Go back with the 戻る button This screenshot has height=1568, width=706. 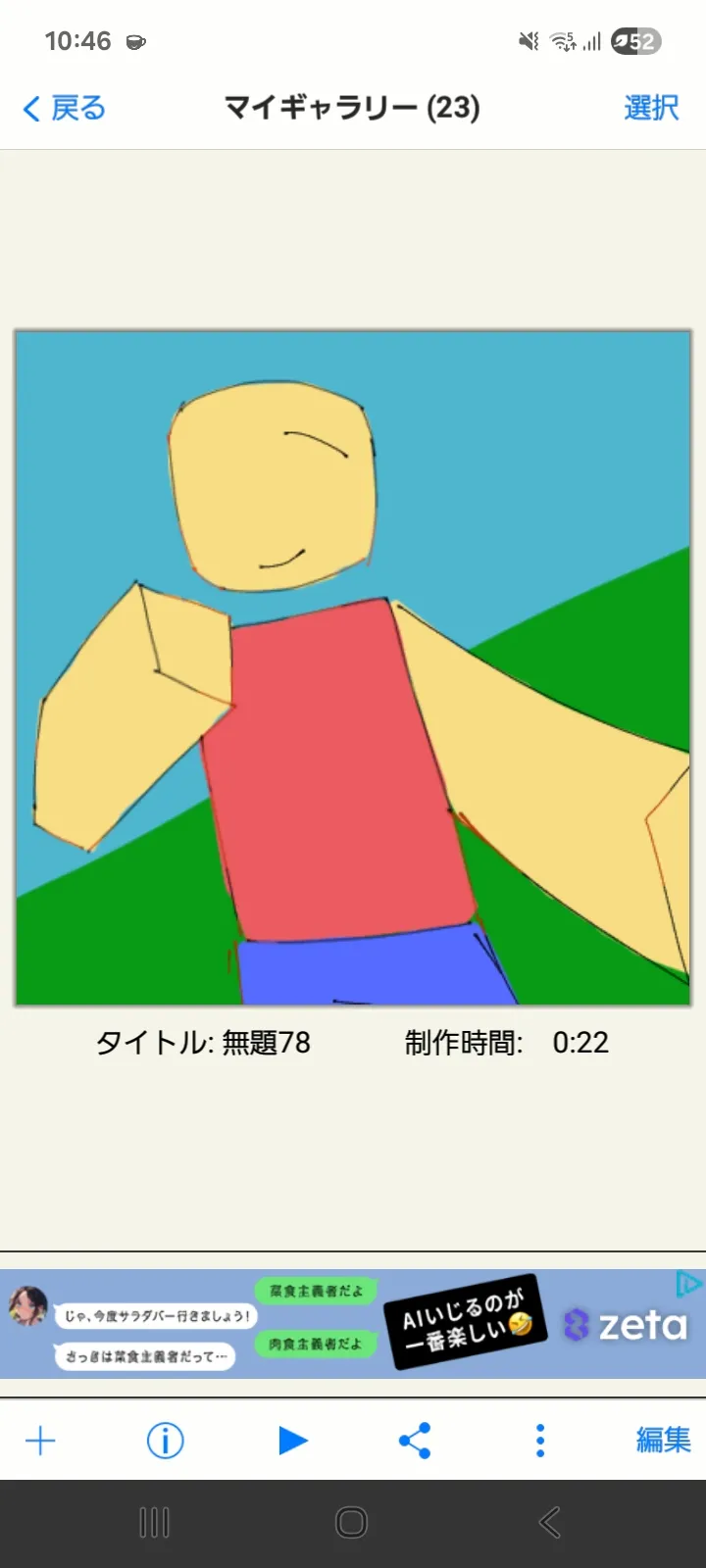coord(65,108)
